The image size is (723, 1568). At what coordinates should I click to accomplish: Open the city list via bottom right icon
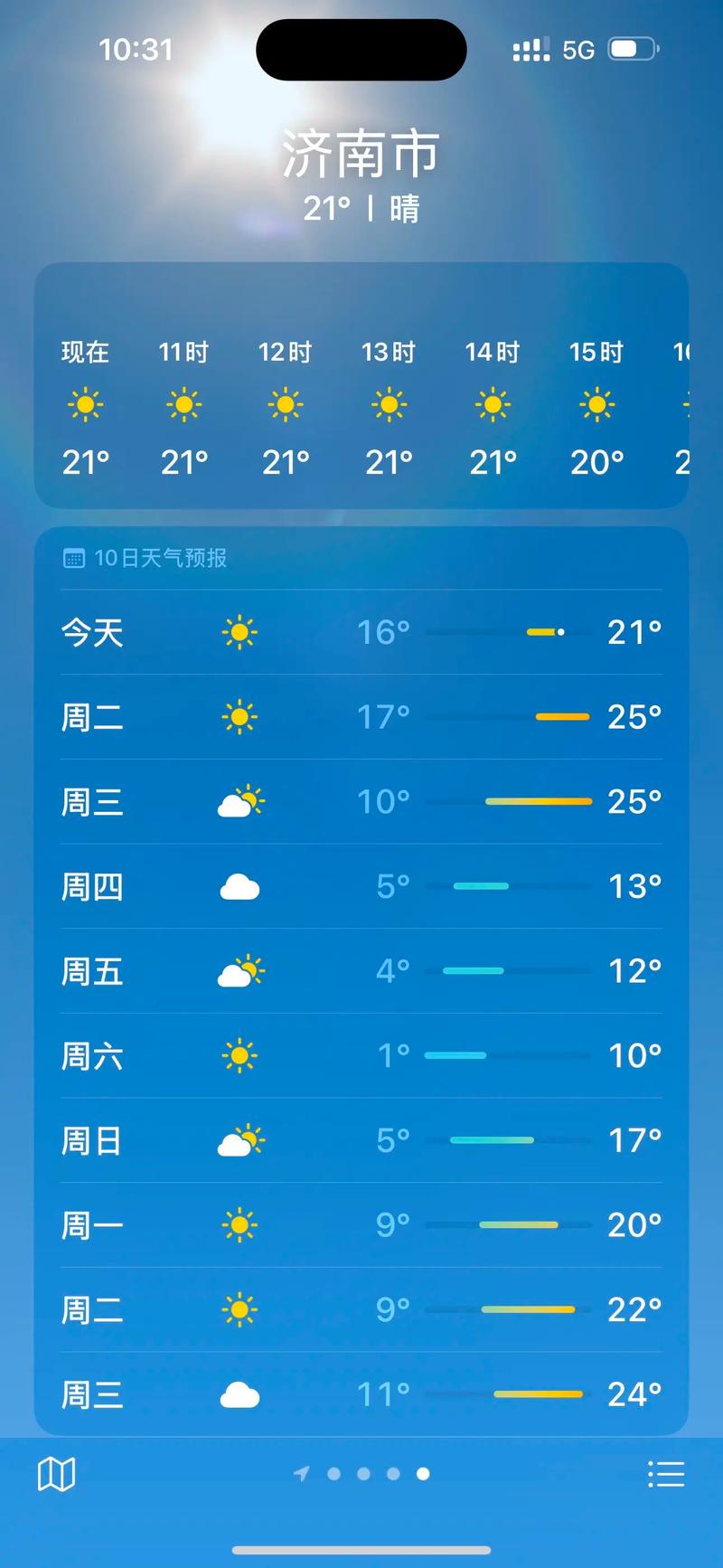(667, 1474)
